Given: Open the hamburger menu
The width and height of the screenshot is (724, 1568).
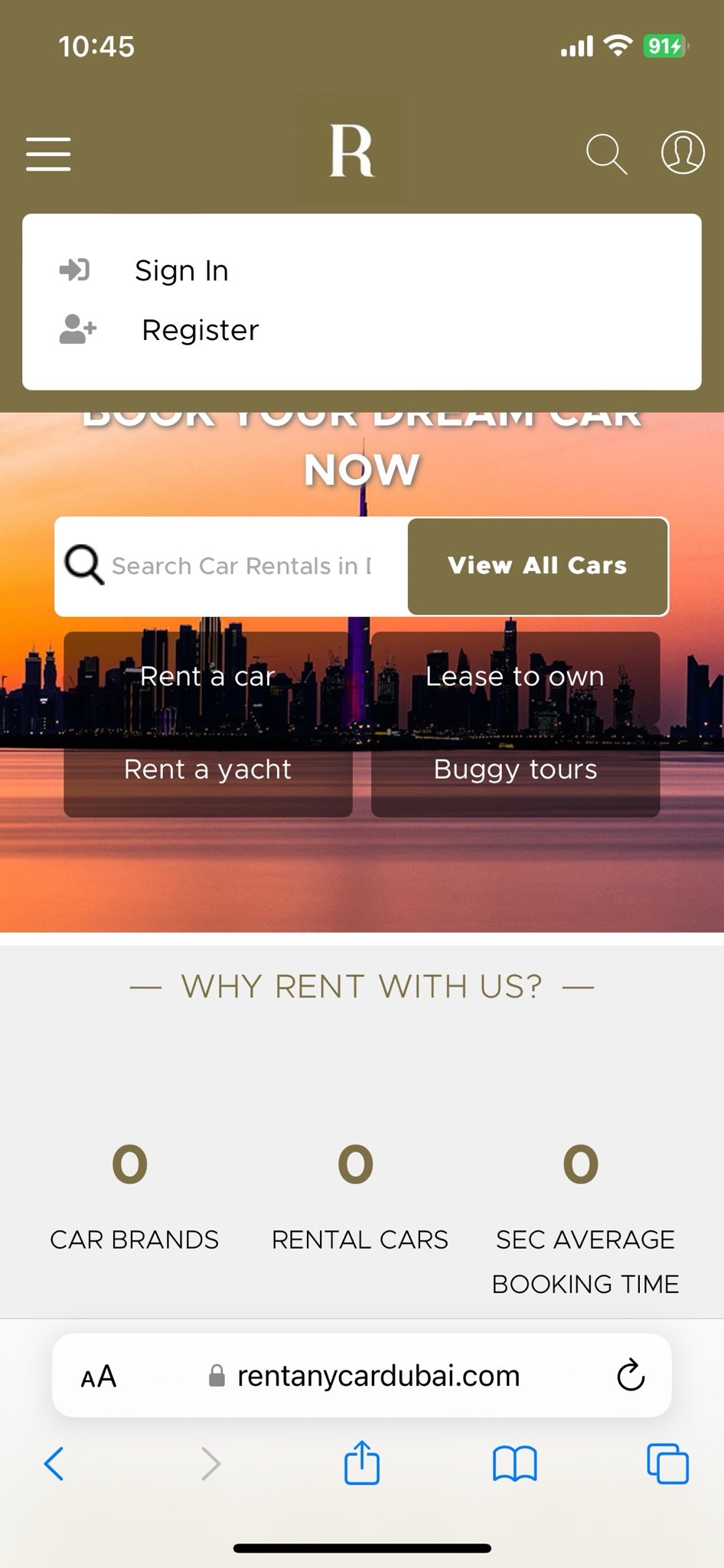Looking at the screenshot, I should [x=48, y=154].
